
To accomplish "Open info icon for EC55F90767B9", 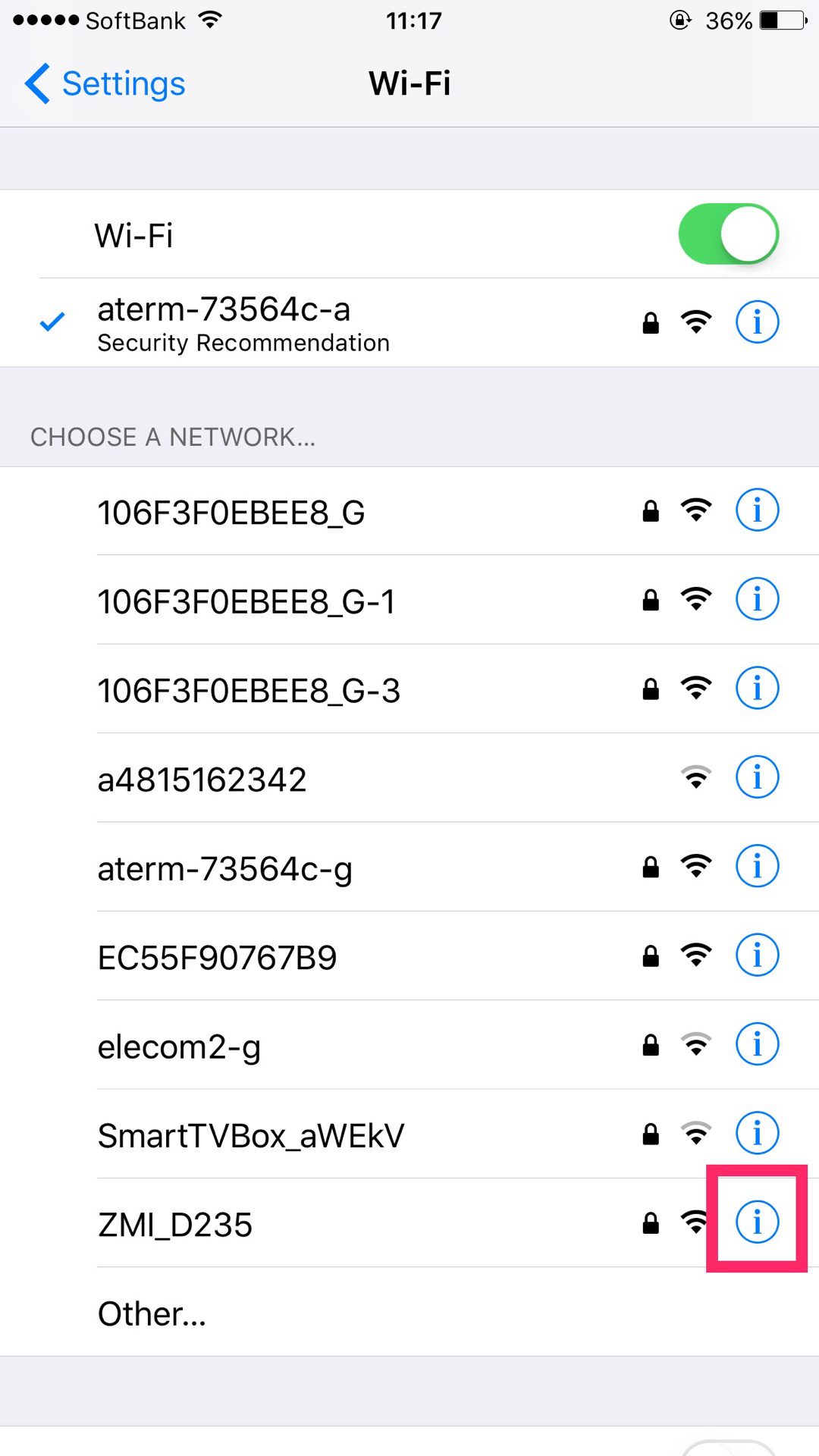I will [757, 955].
